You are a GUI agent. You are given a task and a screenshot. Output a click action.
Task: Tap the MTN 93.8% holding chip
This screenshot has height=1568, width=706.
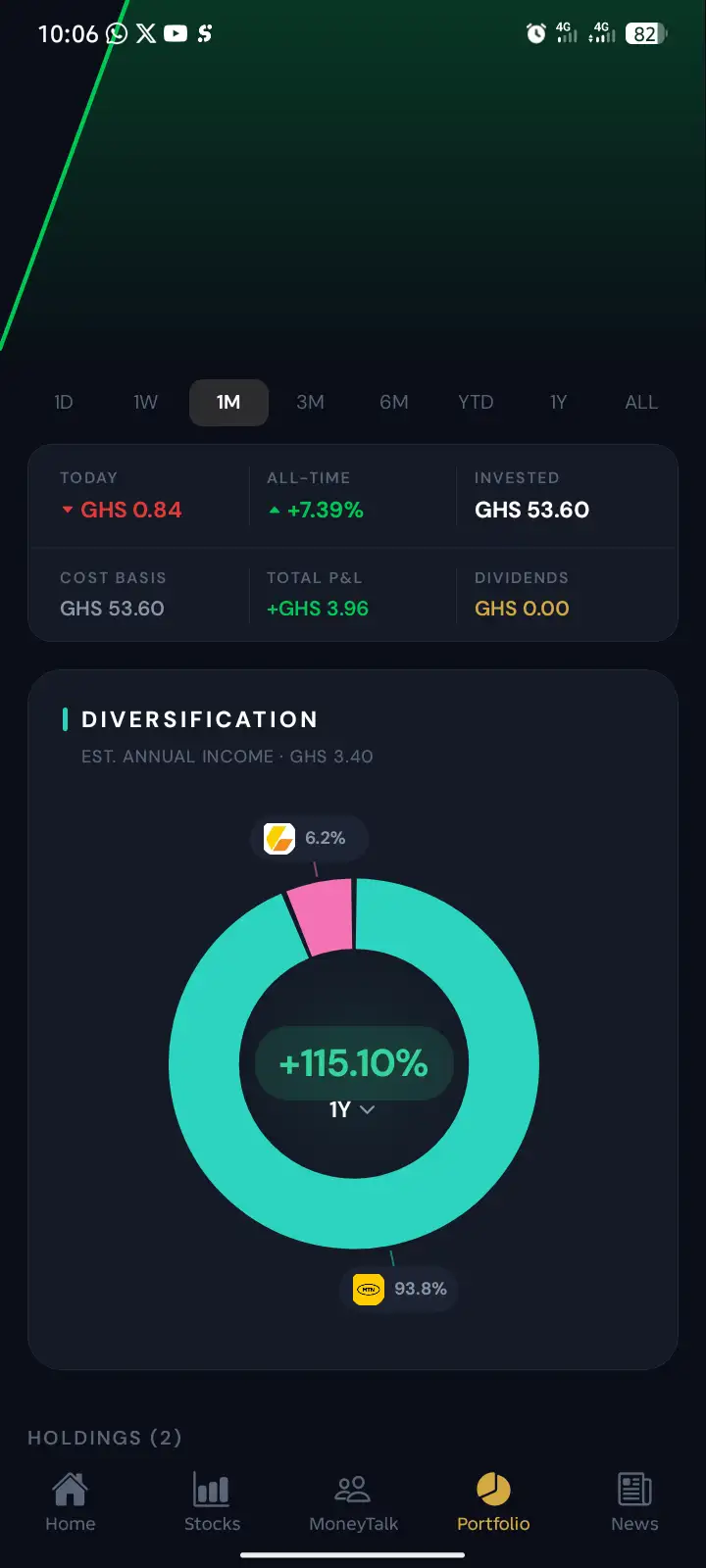coord(399,1289)
